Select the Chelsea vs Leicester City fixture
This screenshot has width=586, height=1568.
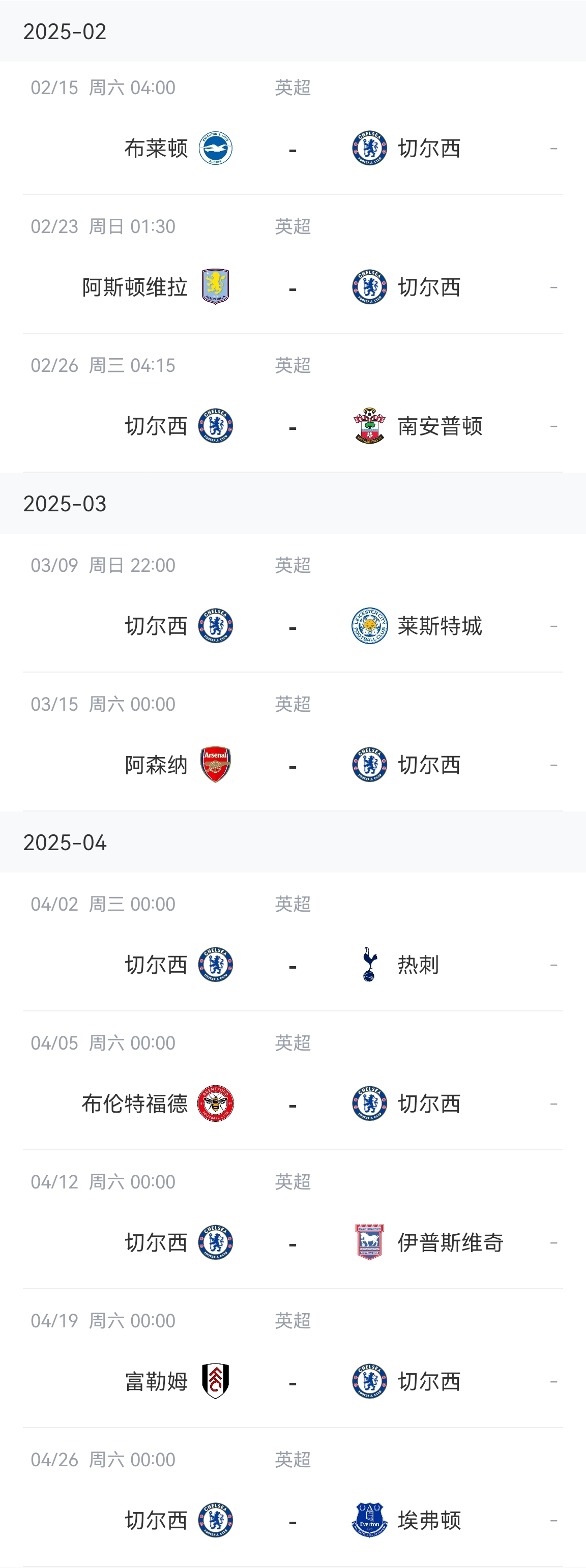292,626
